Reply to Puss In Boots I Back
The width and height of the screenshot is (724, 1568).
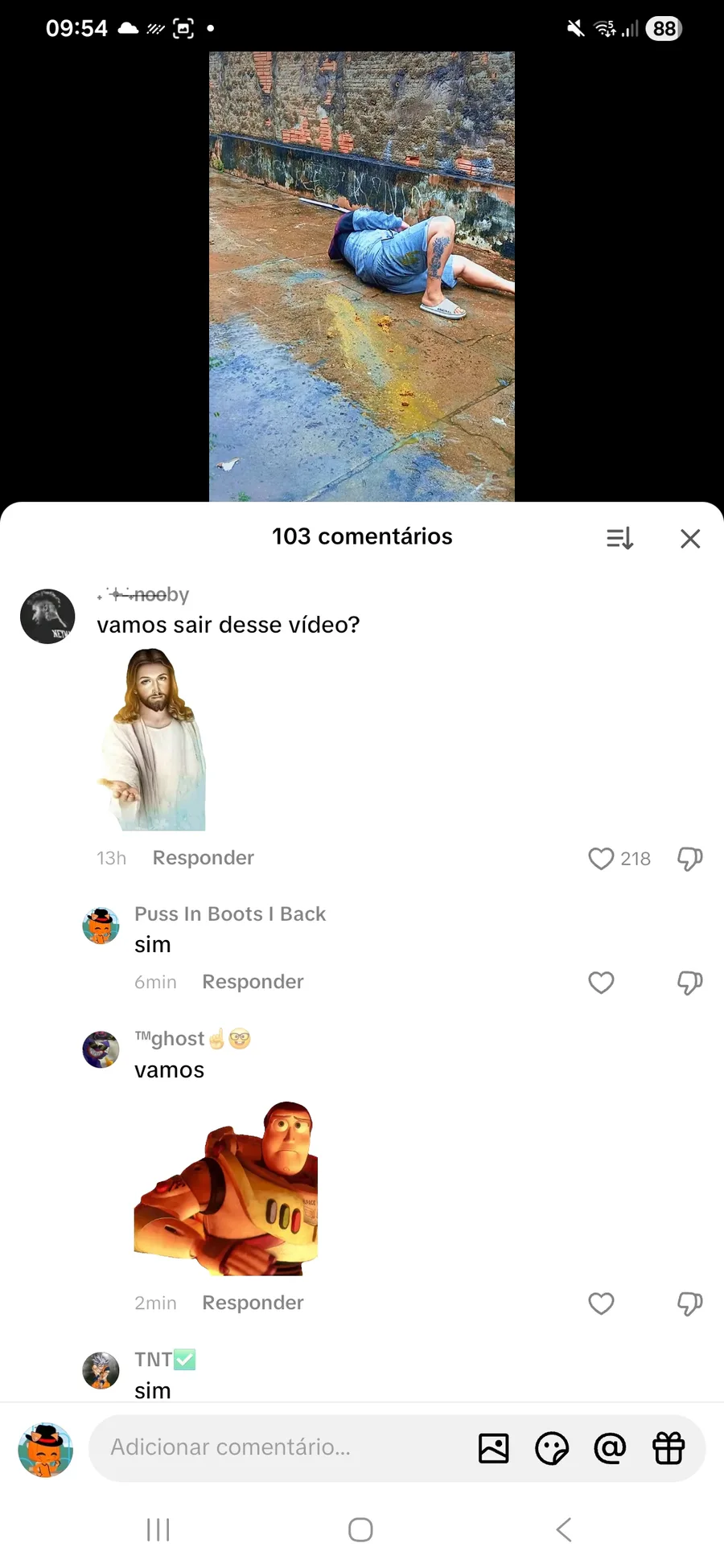point(253,982)
